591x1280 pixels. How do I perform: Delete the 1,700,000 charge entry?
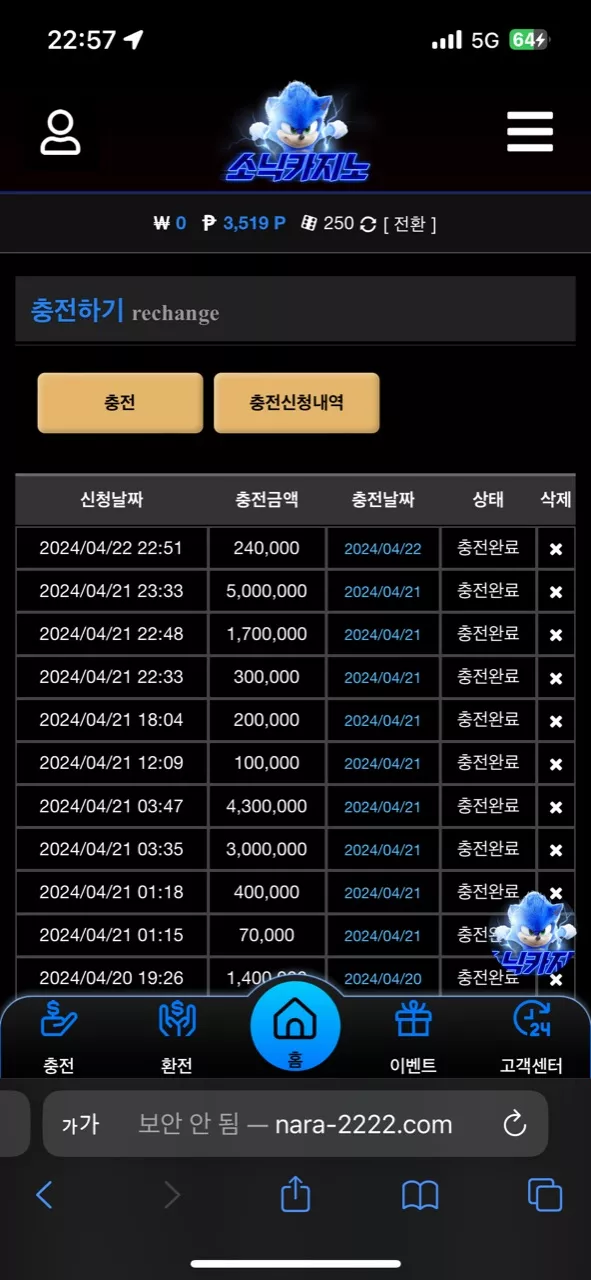pyautogui.click(x=556, y=635)
